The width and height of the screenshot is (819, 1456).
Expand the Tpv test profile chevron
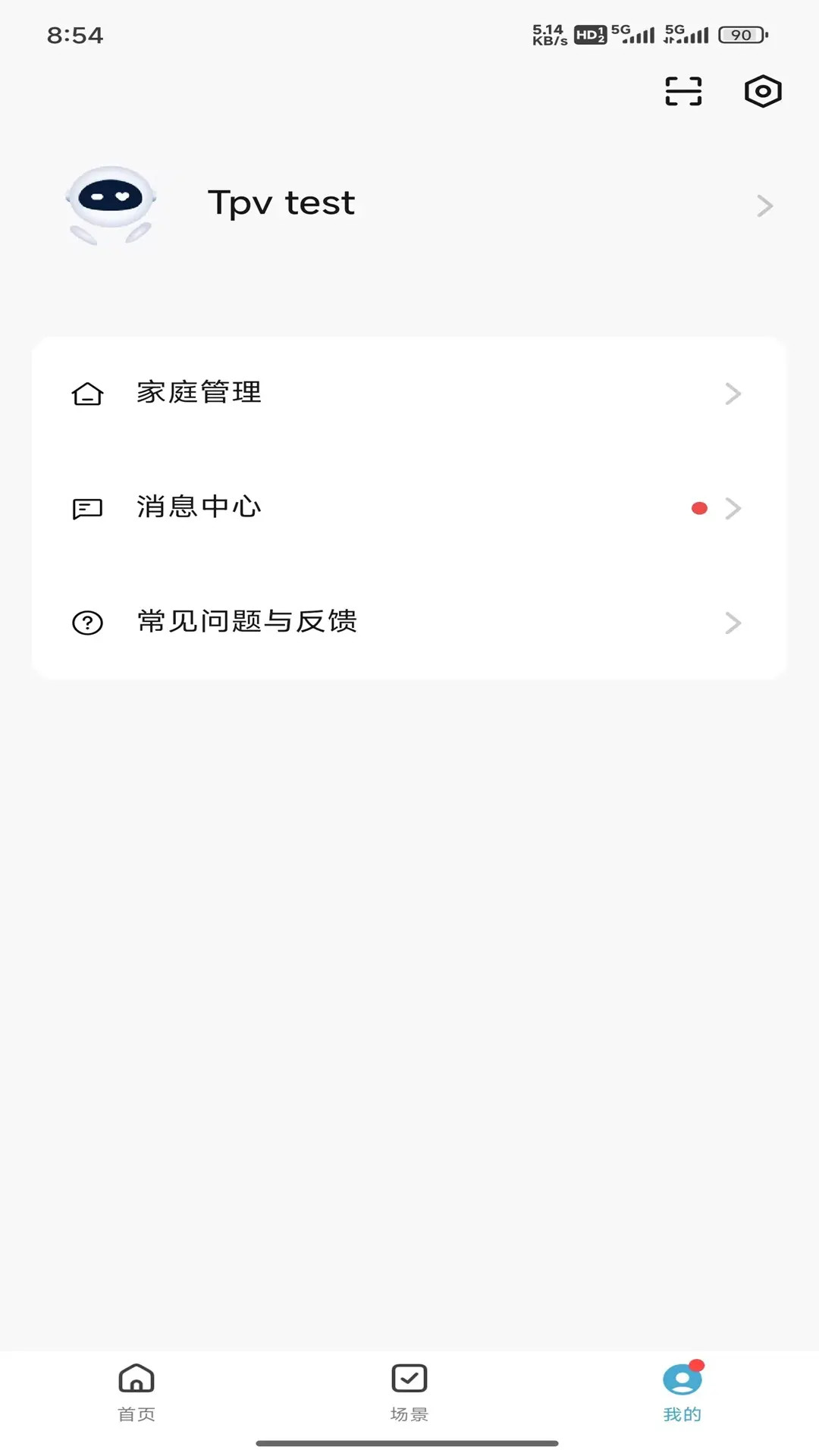pos(764,206)
